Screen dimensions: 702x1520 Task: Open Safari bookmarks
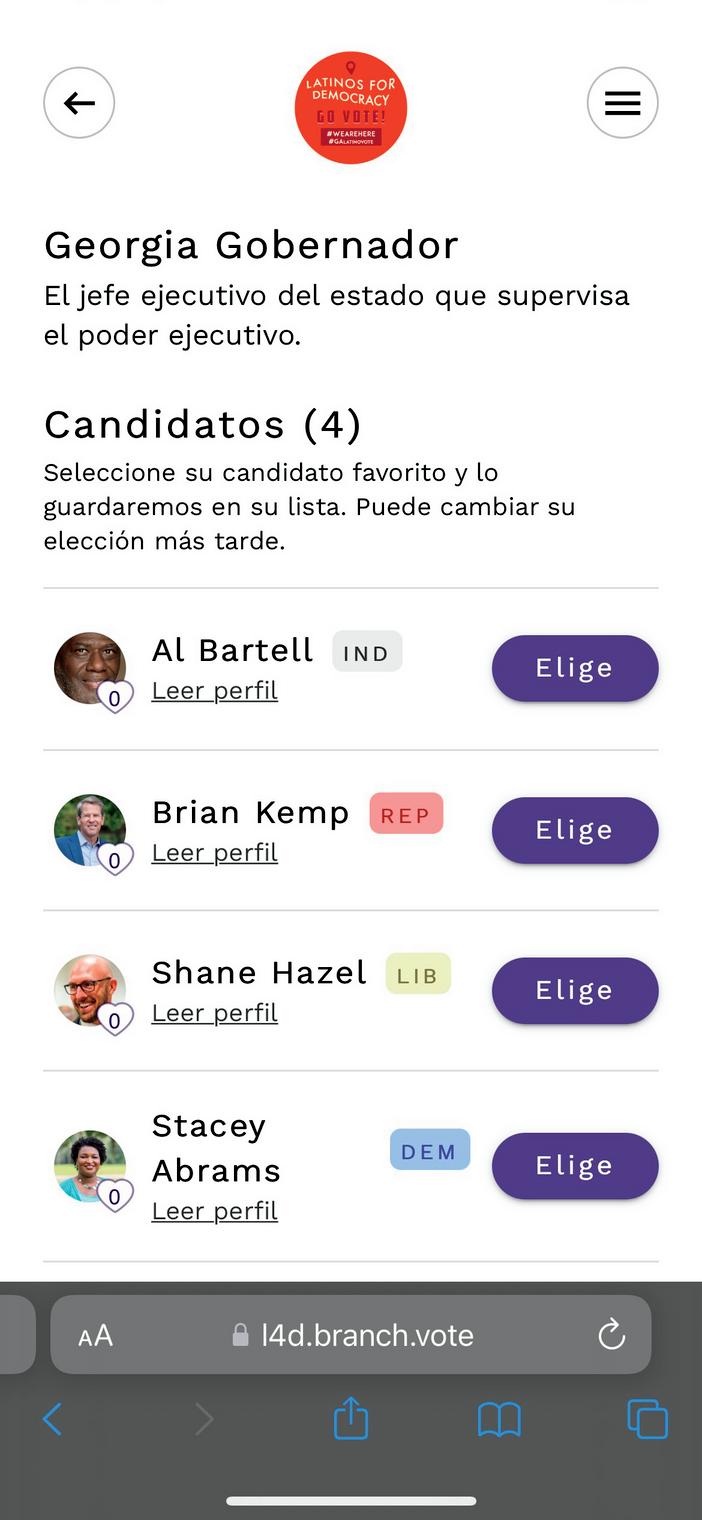tap(499, 1419)
